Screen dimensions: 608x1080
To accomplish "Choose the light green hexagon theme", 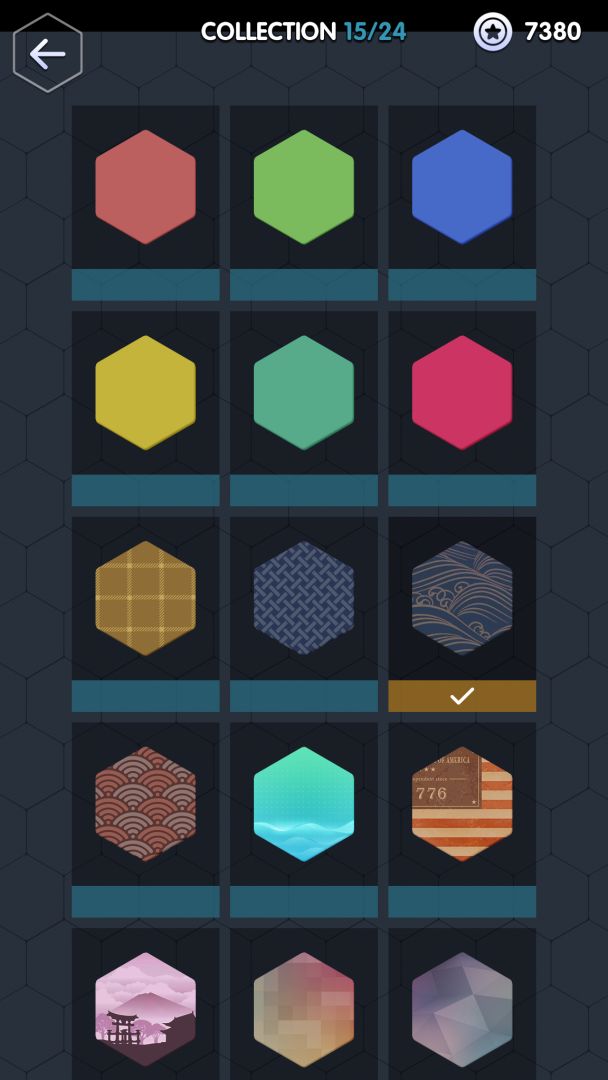I will [x=304, y=187].
